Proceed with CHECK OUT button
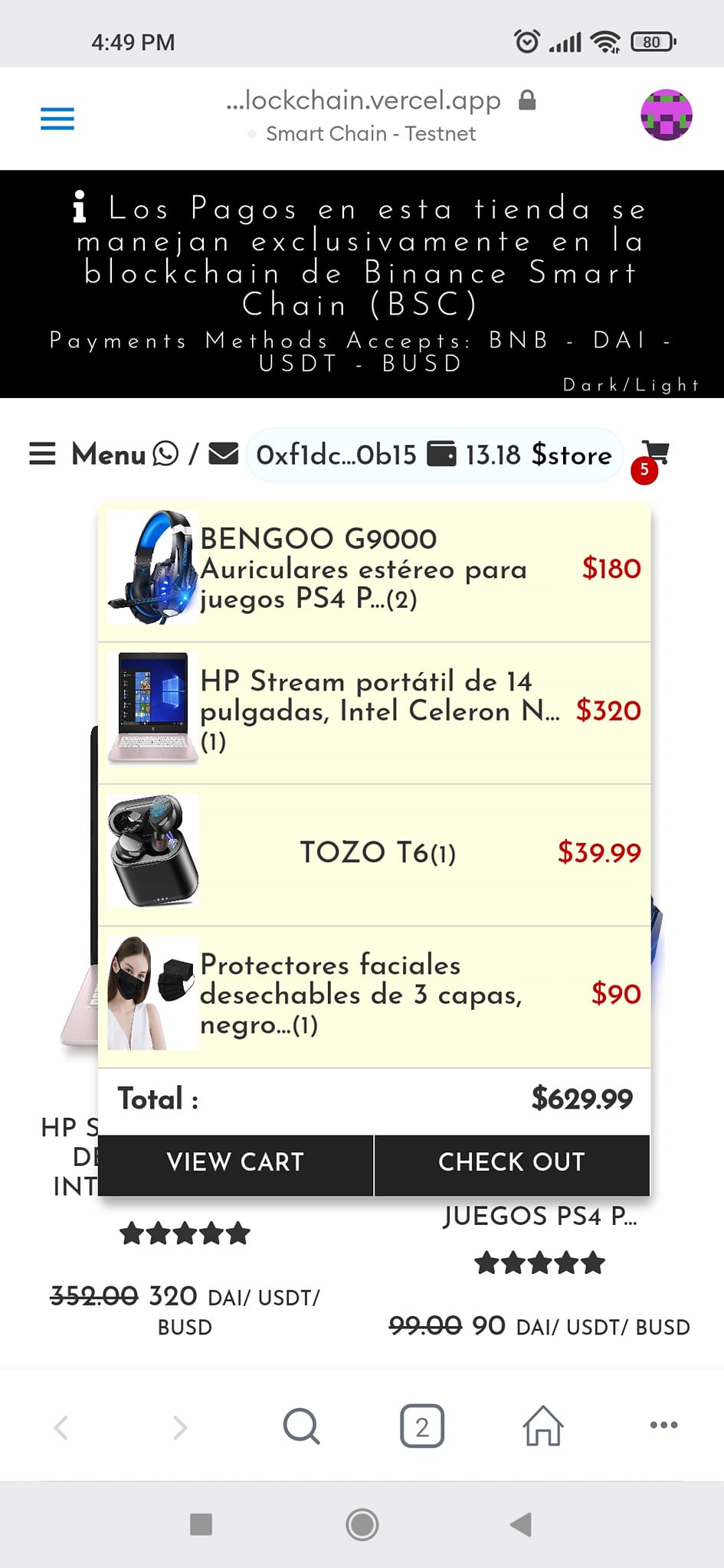The image size is (724, 1568). pos(512,1162)
